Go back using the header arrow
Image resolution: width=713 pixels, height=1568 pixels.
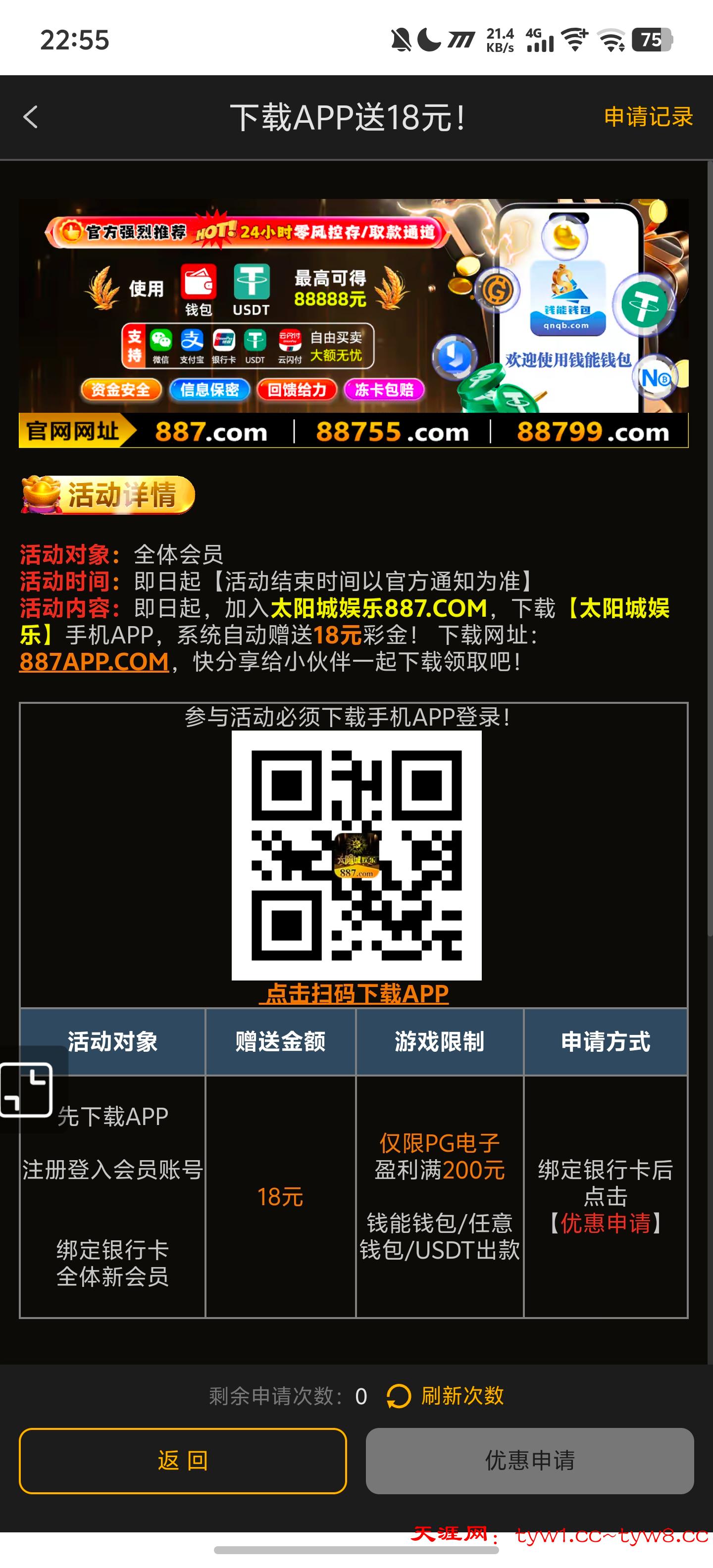tap(30, 117)
